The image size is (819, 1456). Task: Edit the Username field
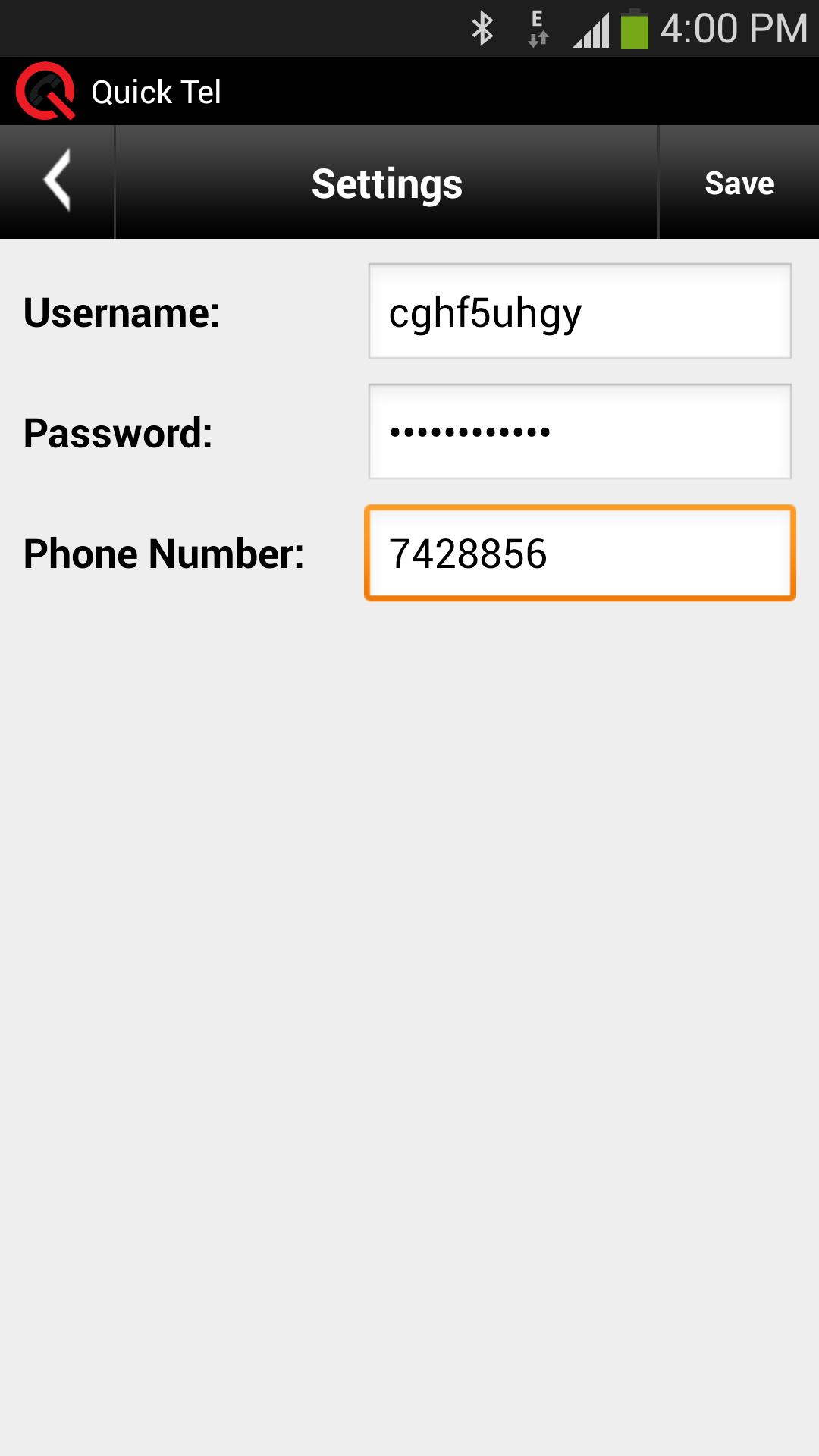(x=579, y=312)
